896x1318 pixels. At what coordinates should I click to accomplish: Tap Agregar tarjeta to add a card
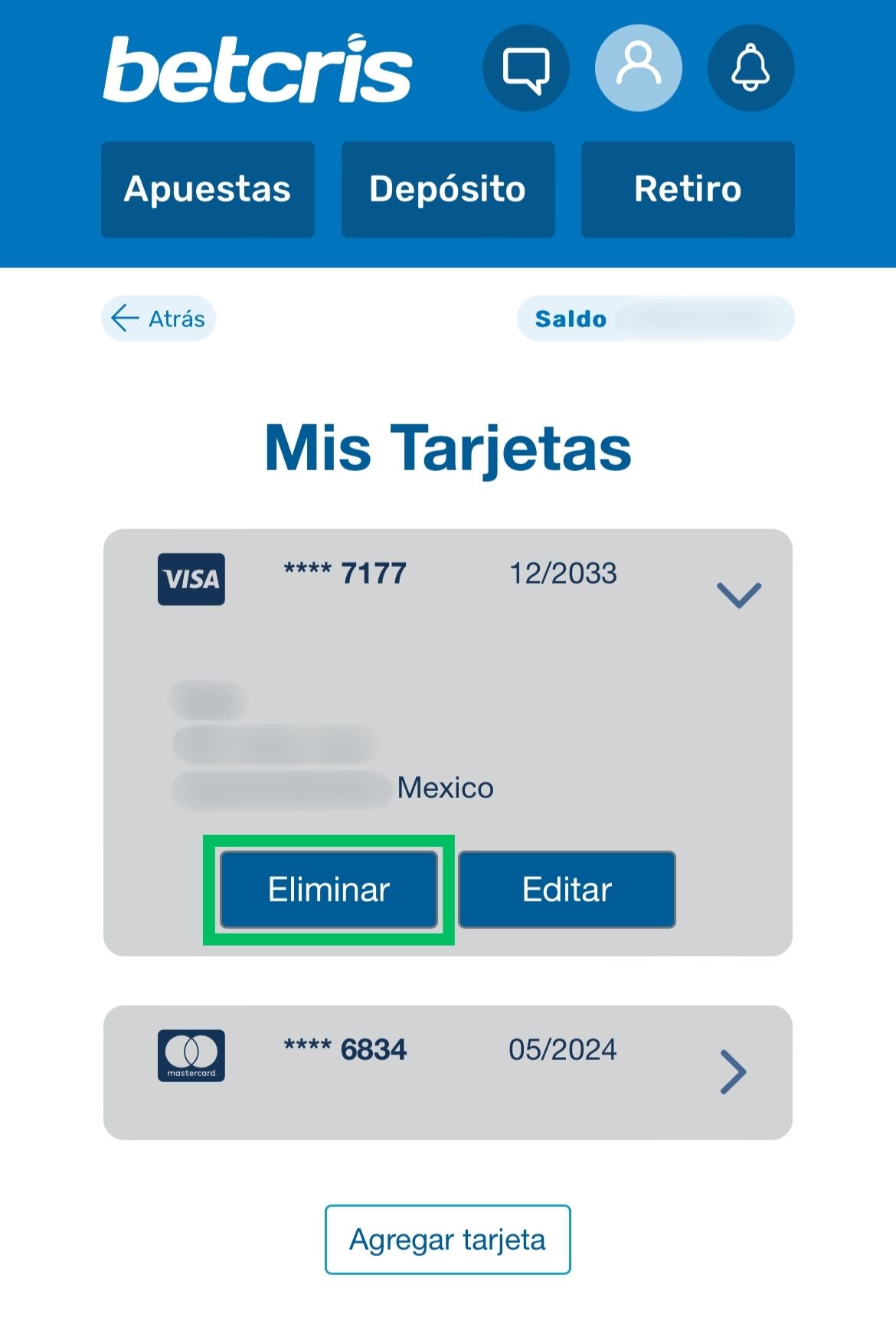click(x=447, y=1239)
